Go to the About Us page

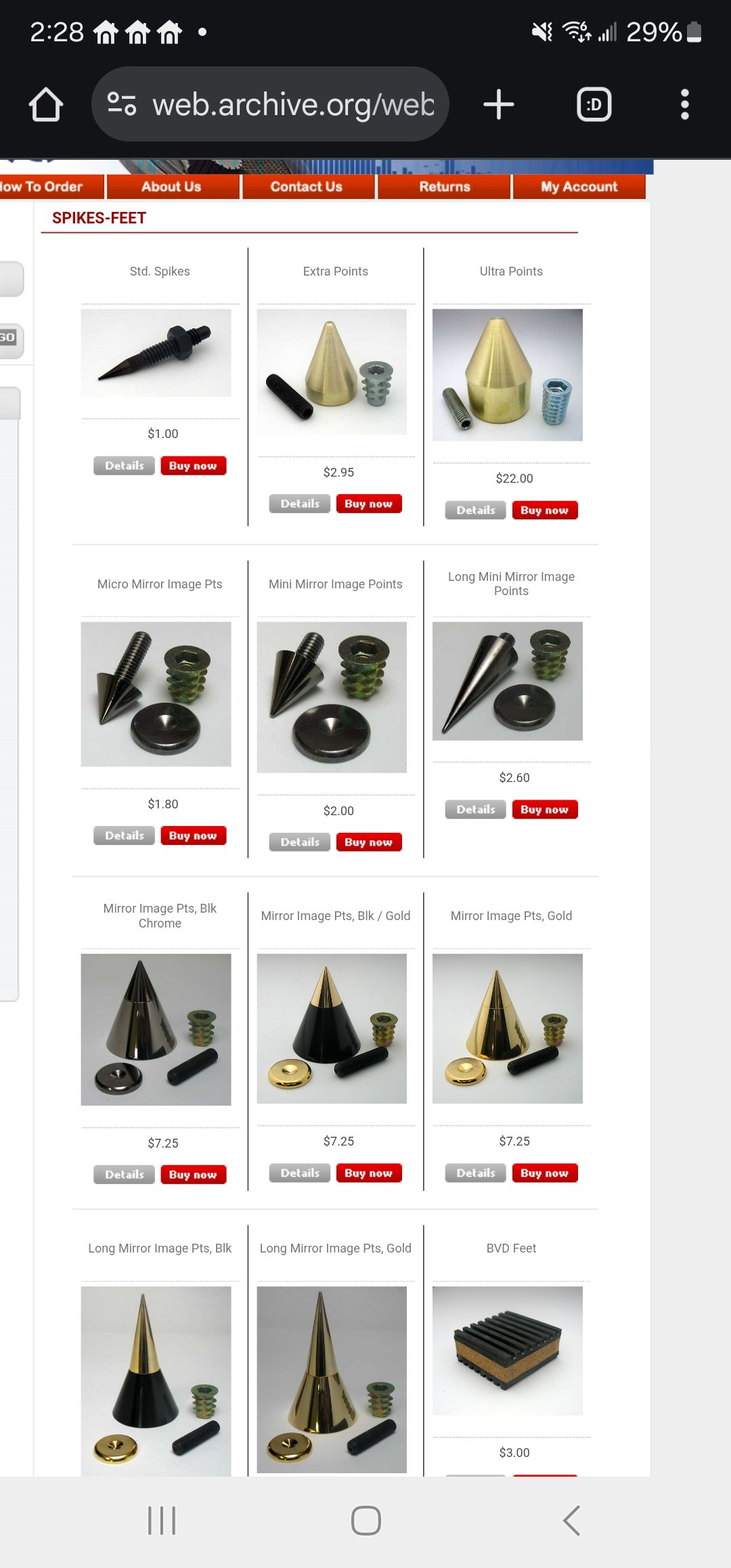point(172,187)
